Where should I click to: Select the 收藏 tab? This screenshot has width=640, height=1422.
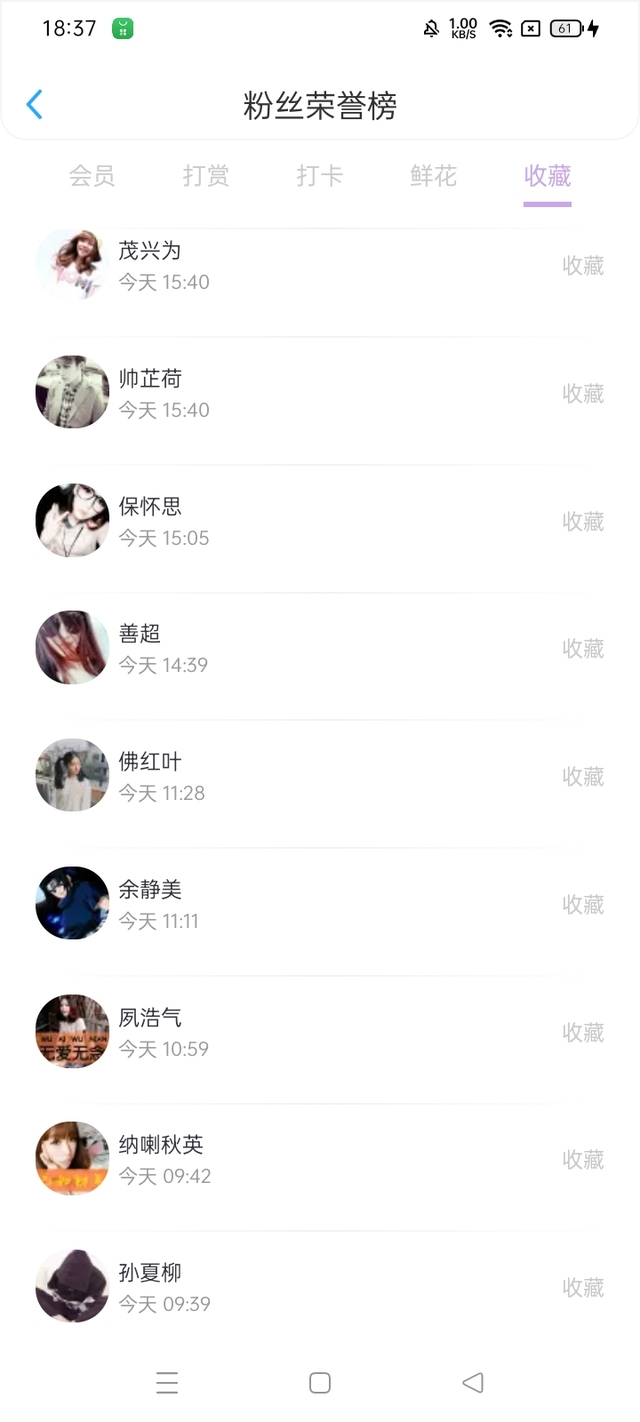pos(547,176)
